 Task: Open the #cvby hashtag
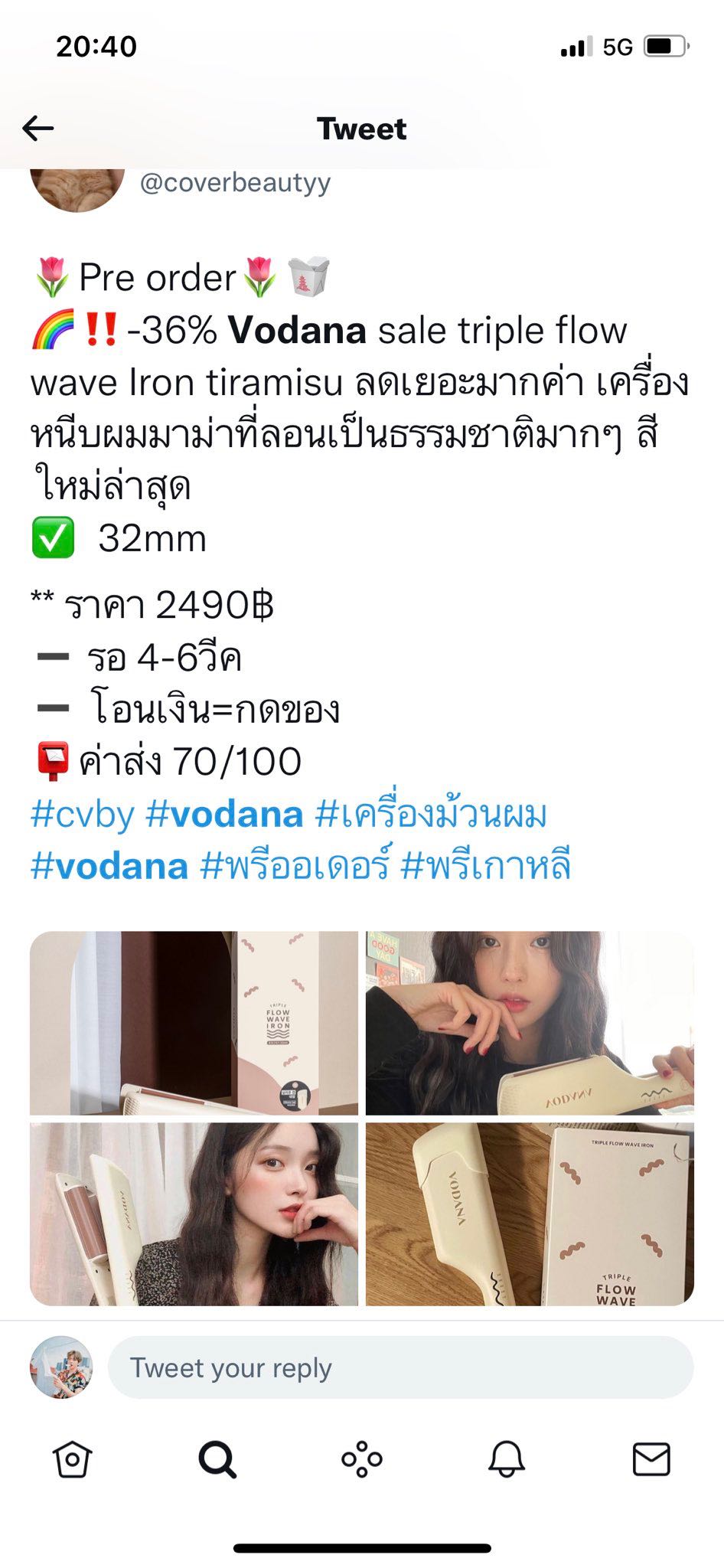83,814
